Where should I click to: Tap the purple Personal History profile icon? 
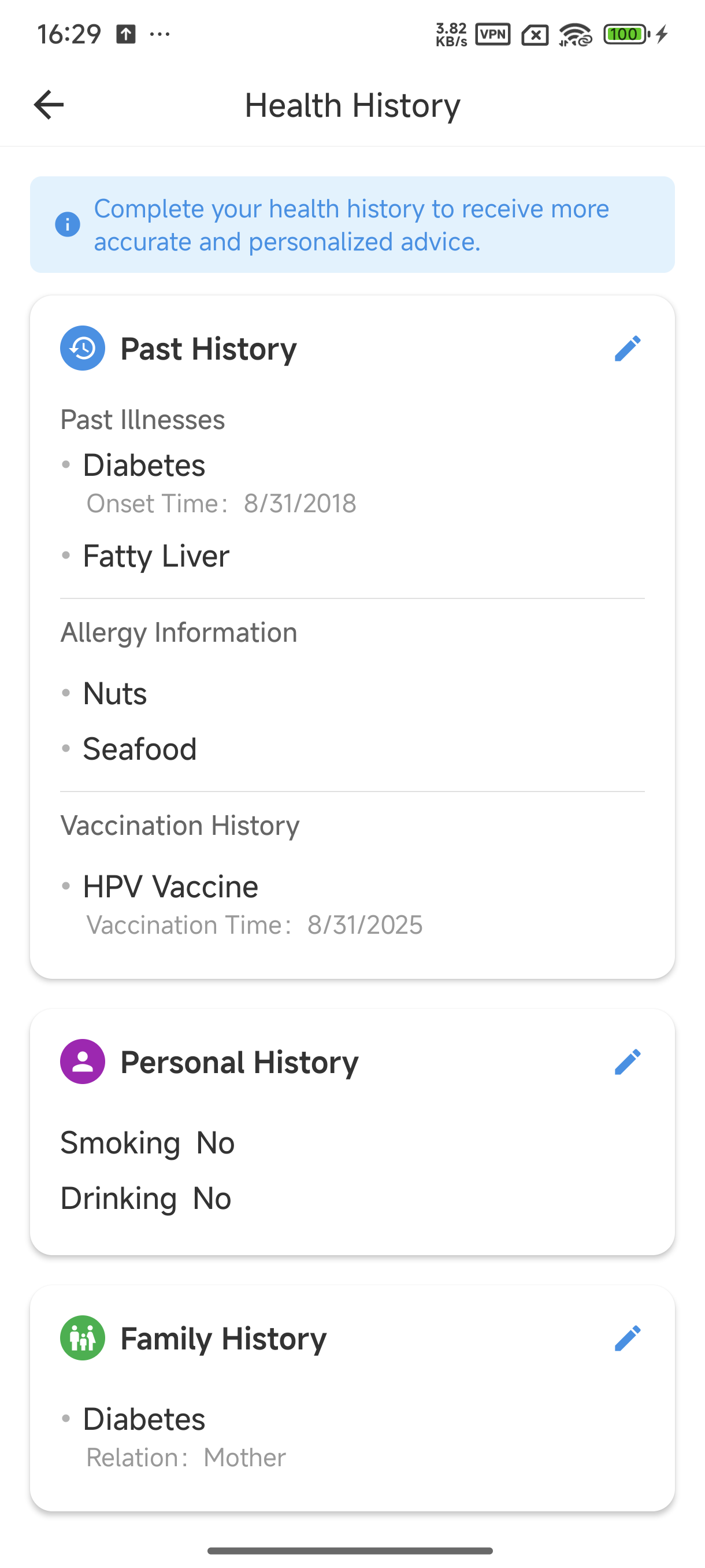click(82, 1061)
